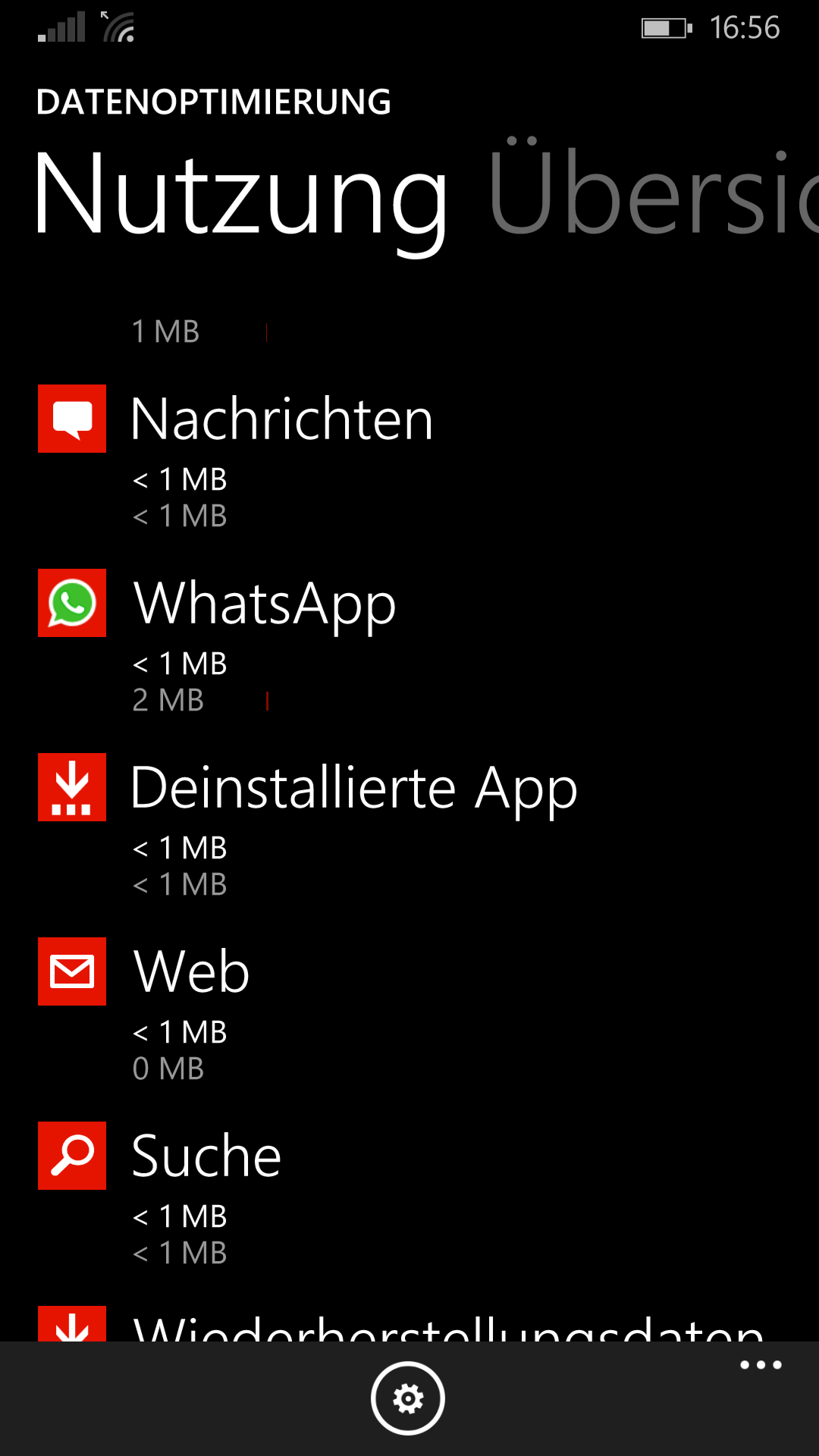
Task: Switch to the Übersicht pivot tab
Action: pos(653,191)
